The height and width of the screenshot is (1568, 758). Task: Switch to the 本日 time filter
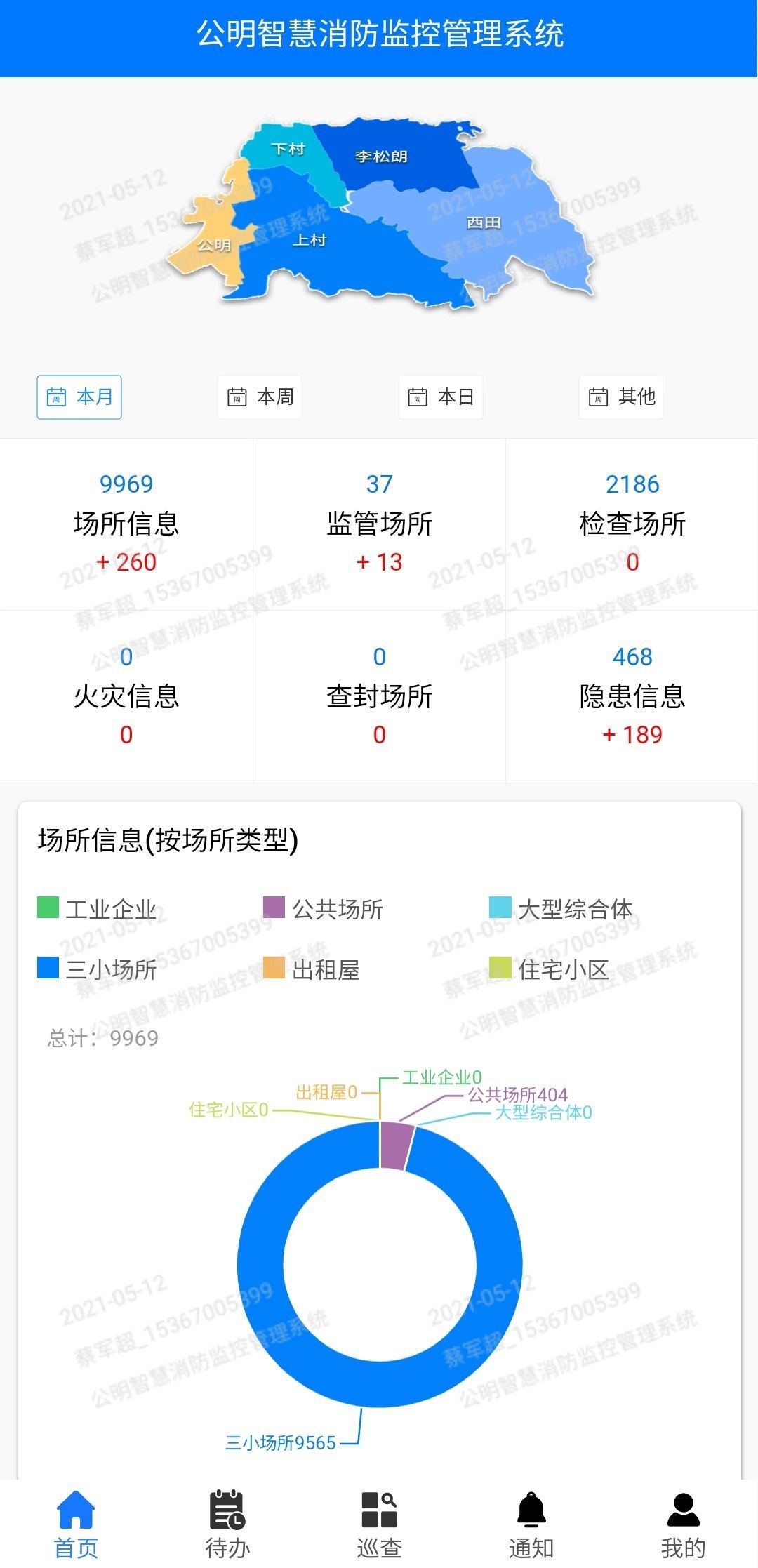pos(441,397)
